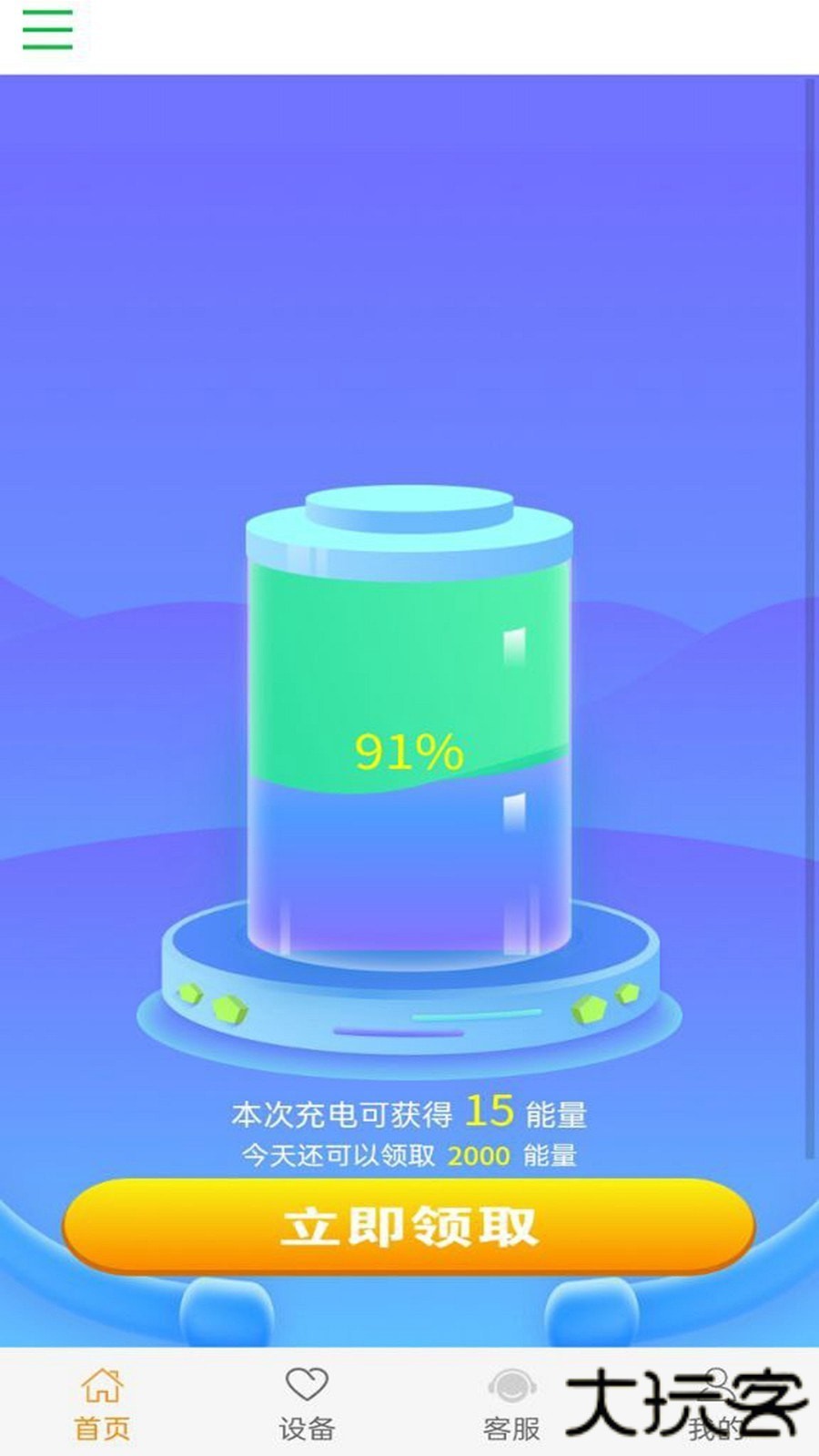Open the 设备 devices tab
Viewport: 819px width, 1456px height.
click(x=307, y=1404)
